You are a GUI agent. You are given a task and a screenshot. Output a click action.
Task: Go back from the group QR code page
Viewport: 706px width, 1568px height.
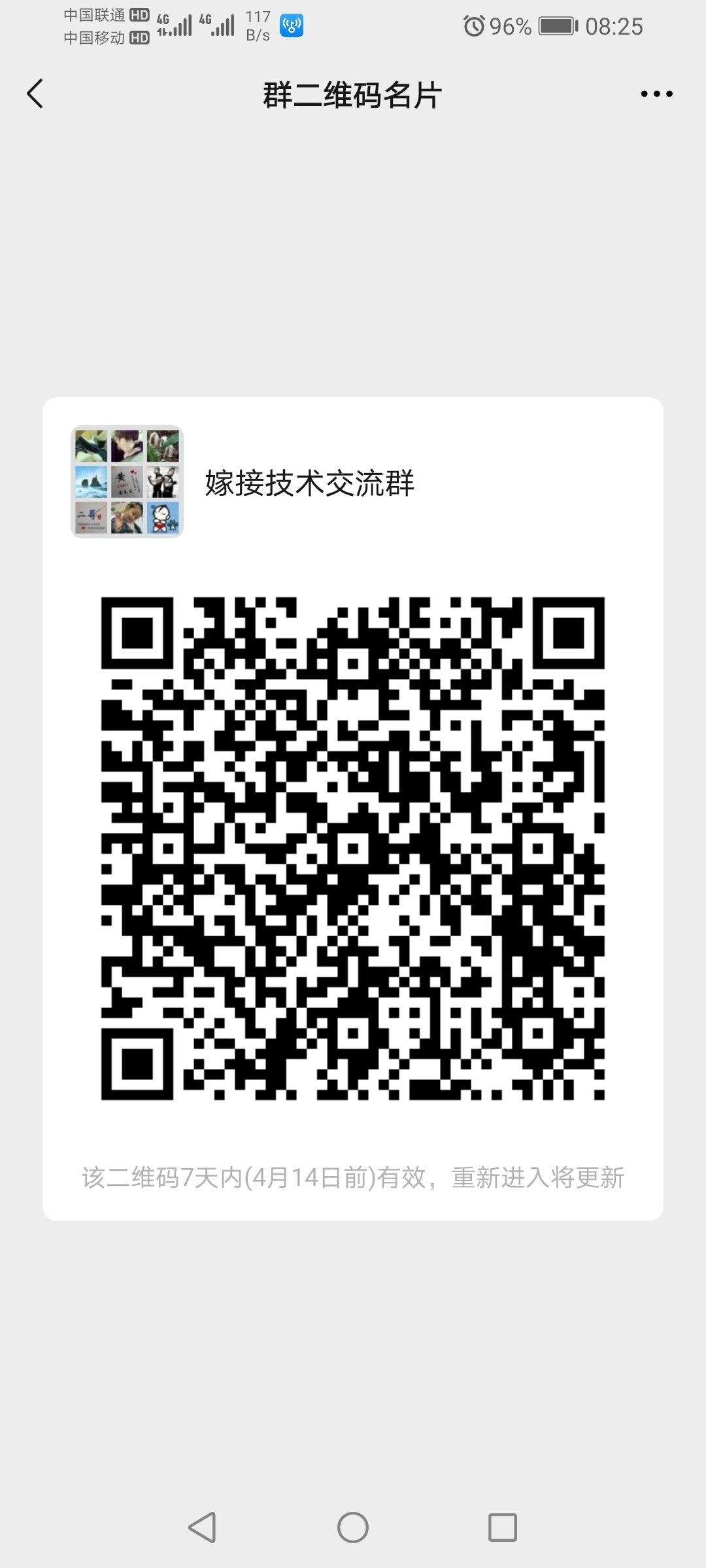pyautogui.click(x=35, y=94)
